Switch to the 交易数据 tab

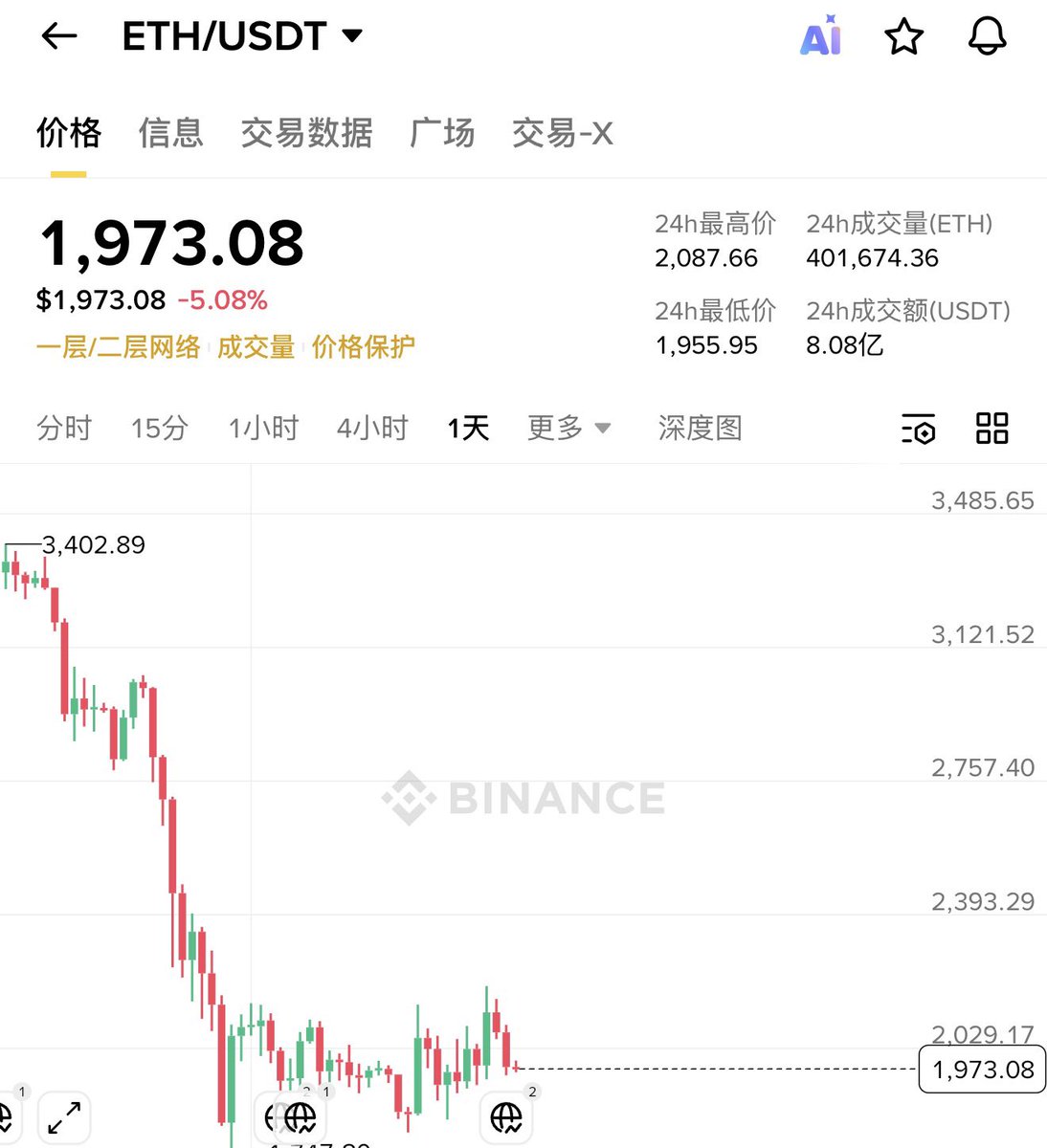coord(306,133)
